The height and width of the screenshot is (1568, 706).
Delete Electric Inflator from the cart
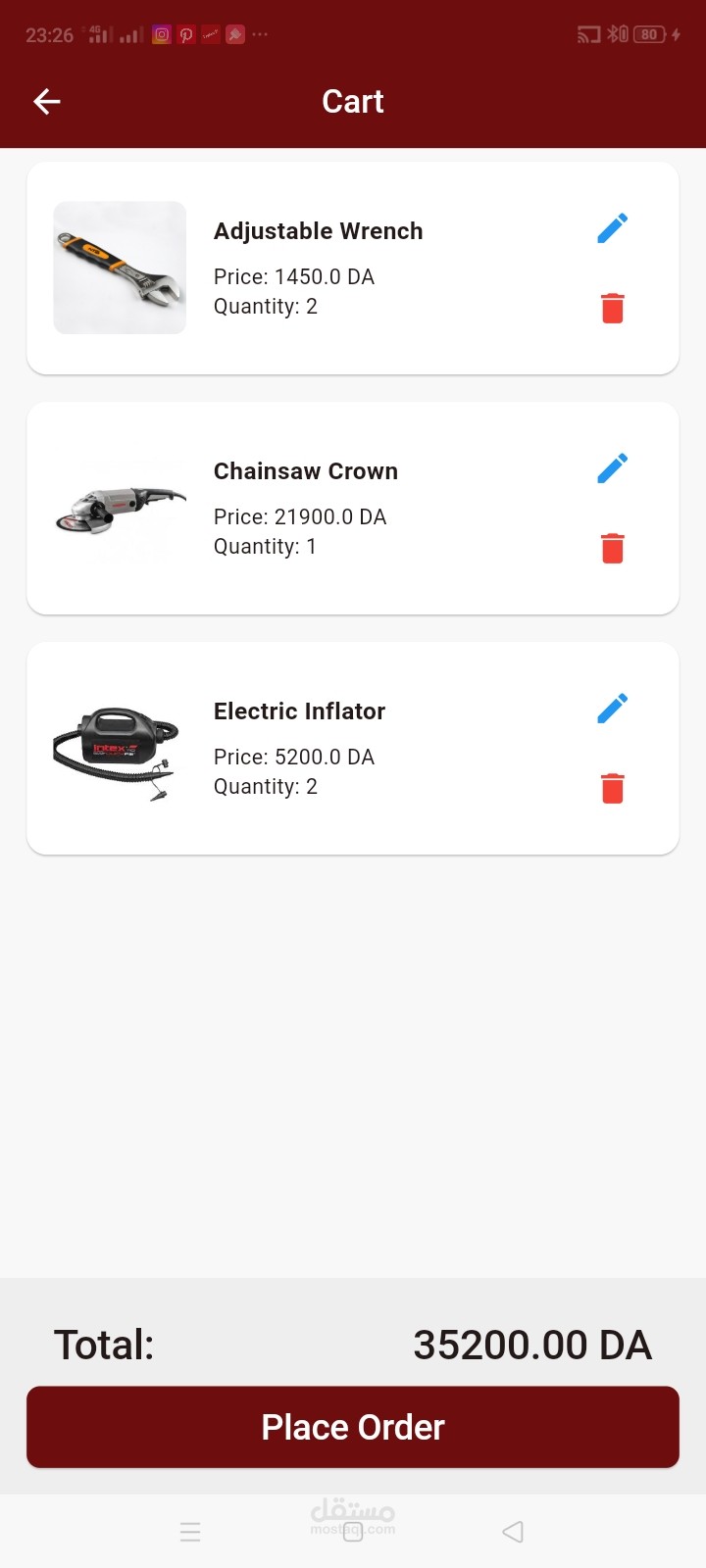(x=612, y=788)
